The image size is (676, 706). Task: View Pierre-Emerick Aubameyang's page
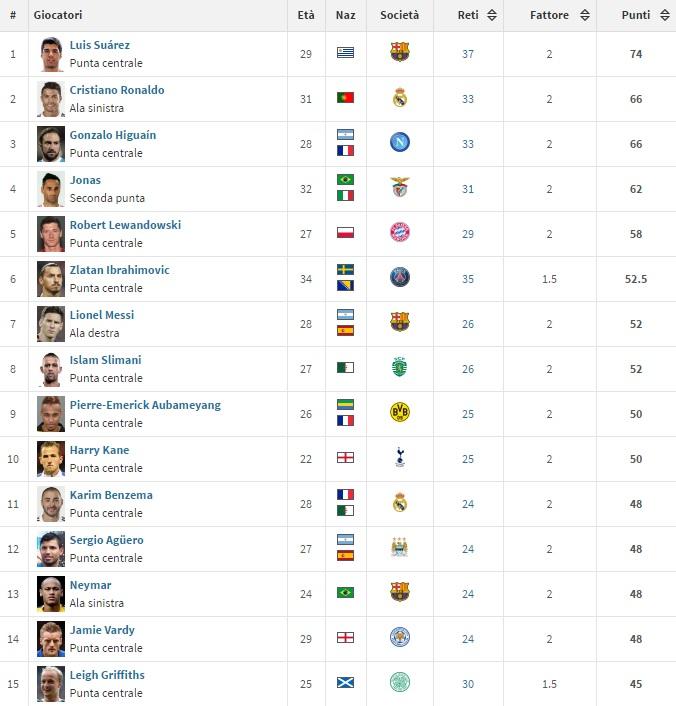click(145, 405)
